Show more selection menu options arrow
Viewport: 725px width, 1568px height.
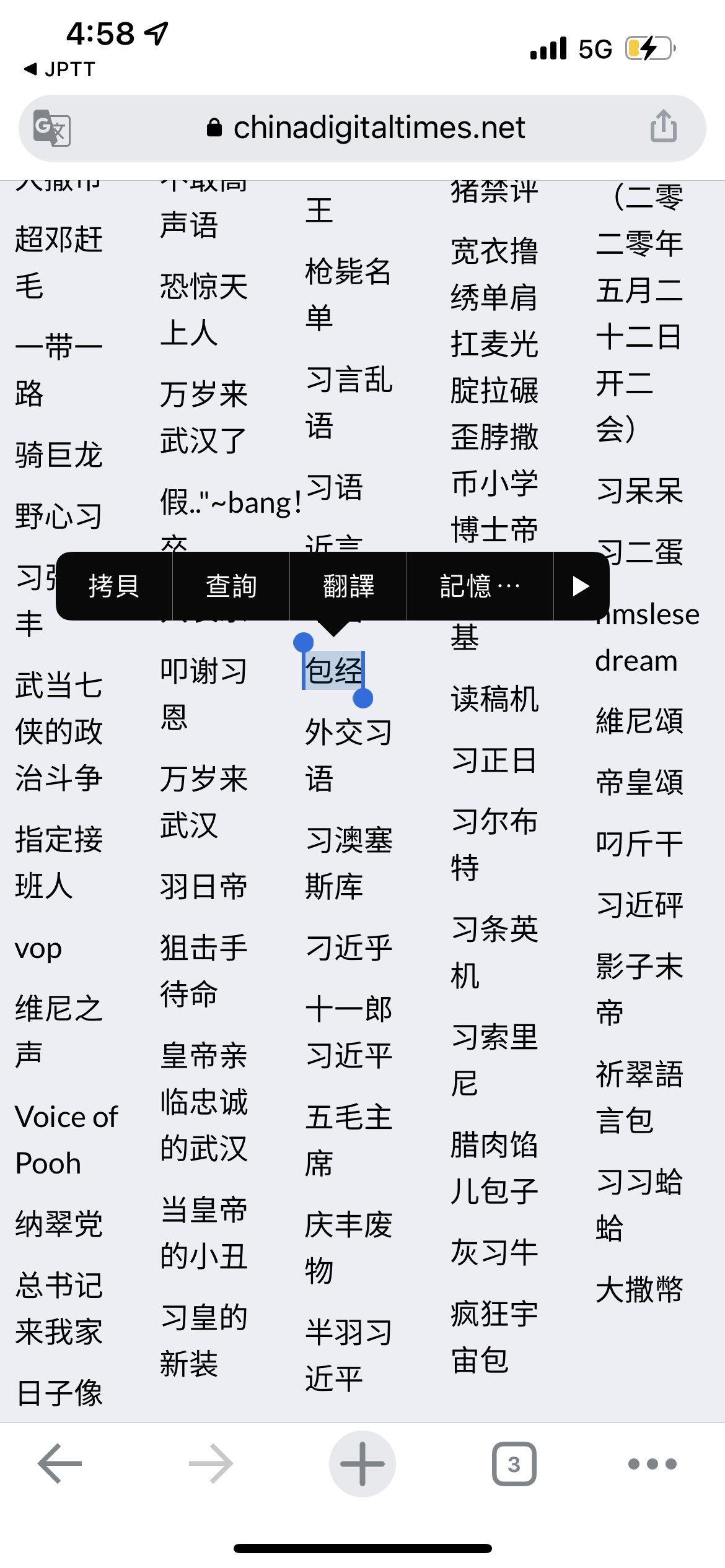pos(581,586)
